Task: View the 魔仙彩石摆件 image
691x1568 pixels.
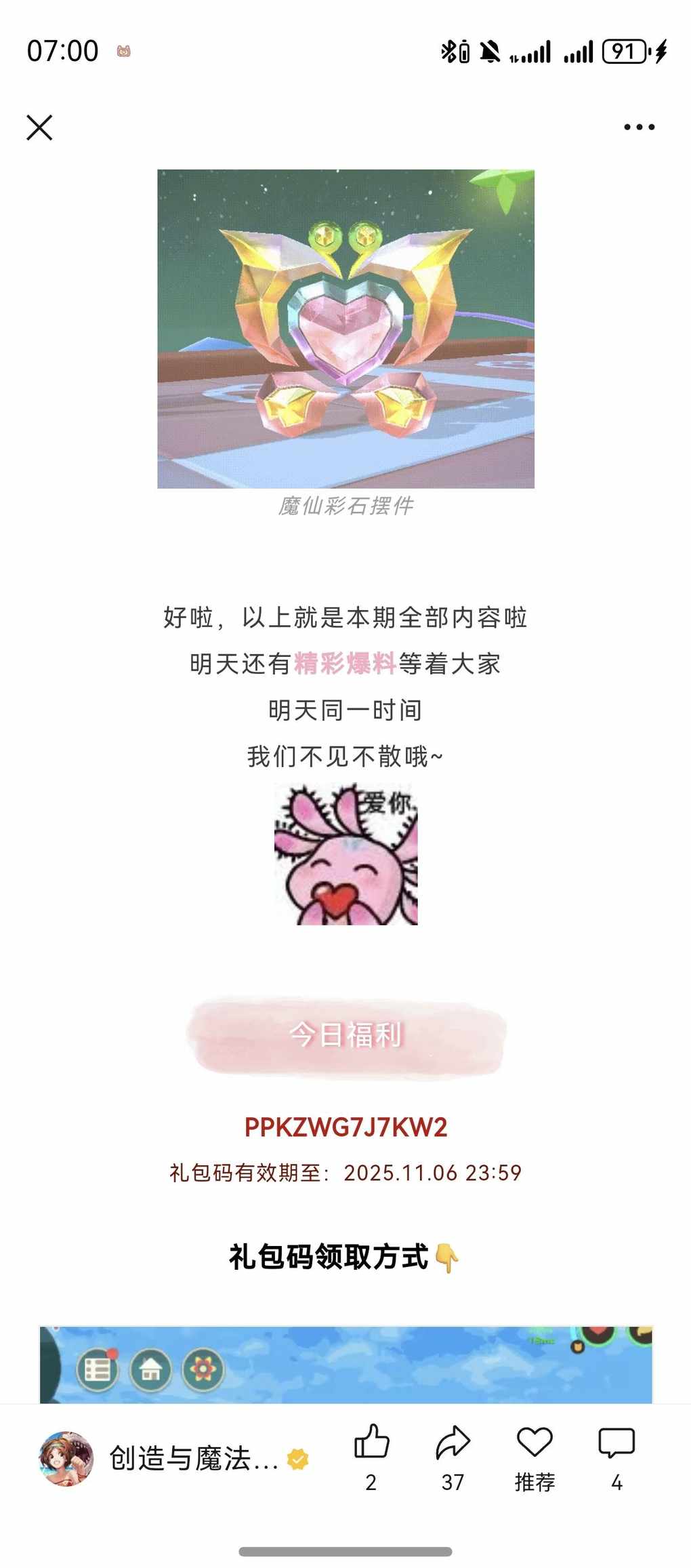Action: pos(345,329)
